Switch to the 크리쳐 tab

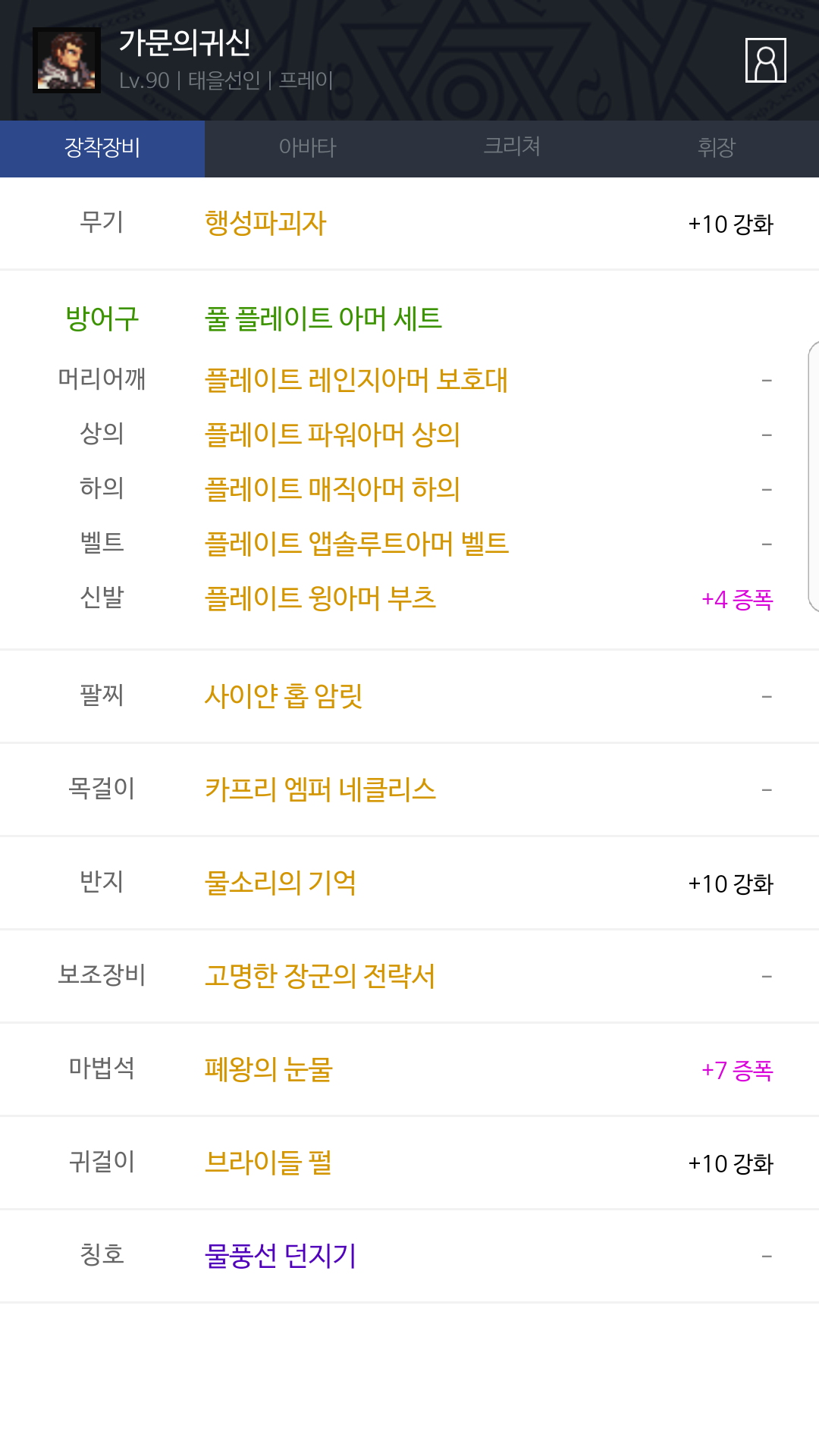pos(512,148)
